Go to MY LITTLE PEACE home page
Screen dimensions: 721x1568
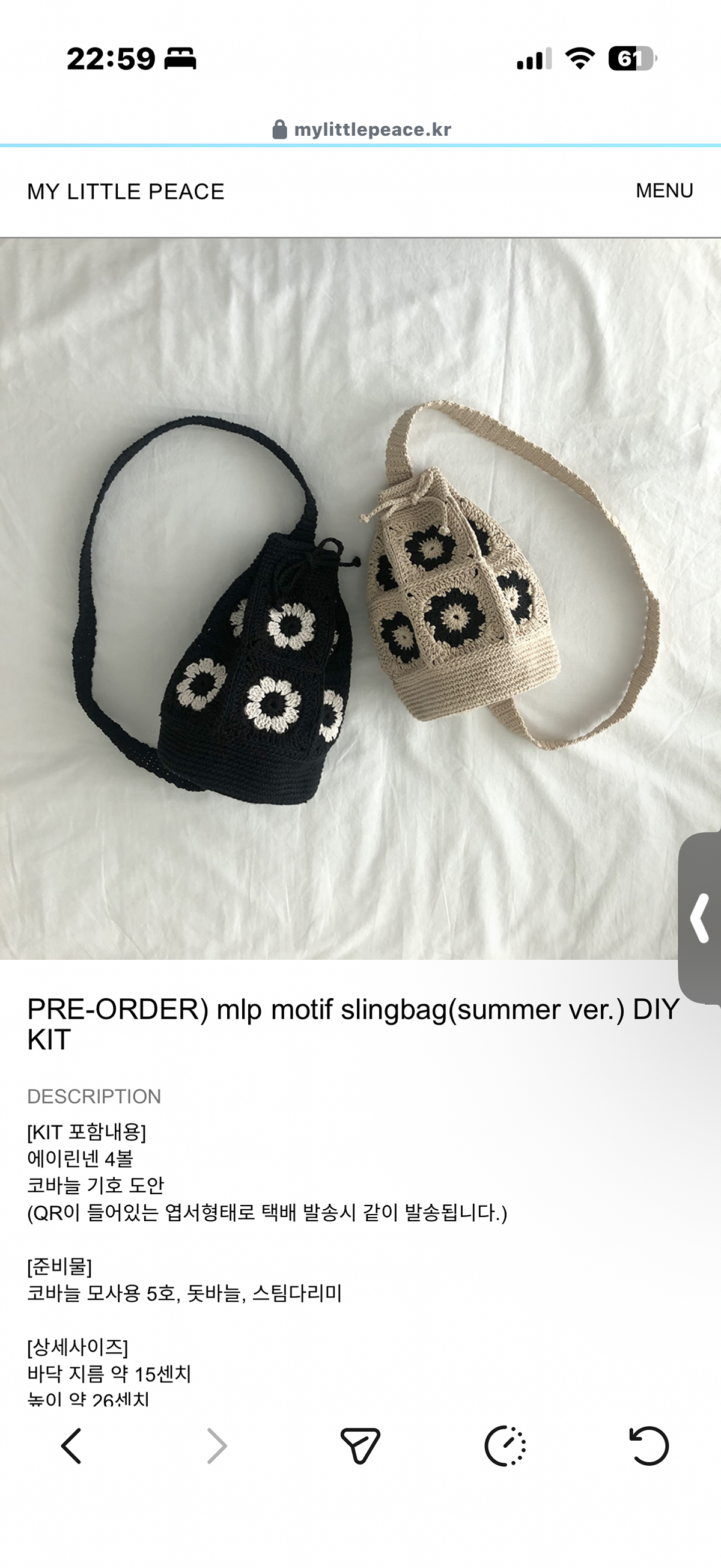tap(126, 192)
